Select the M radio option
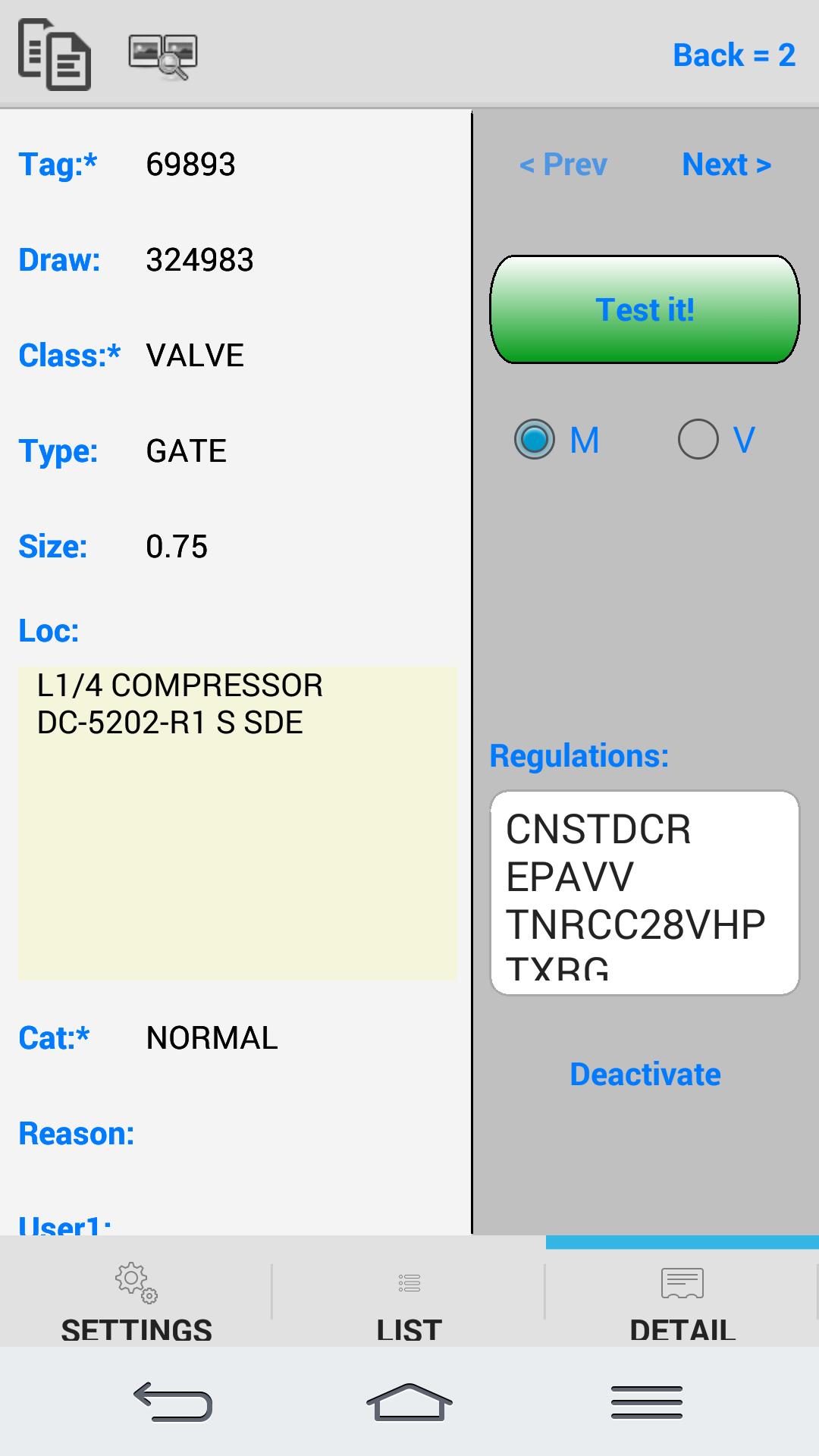 coord(535,440)
